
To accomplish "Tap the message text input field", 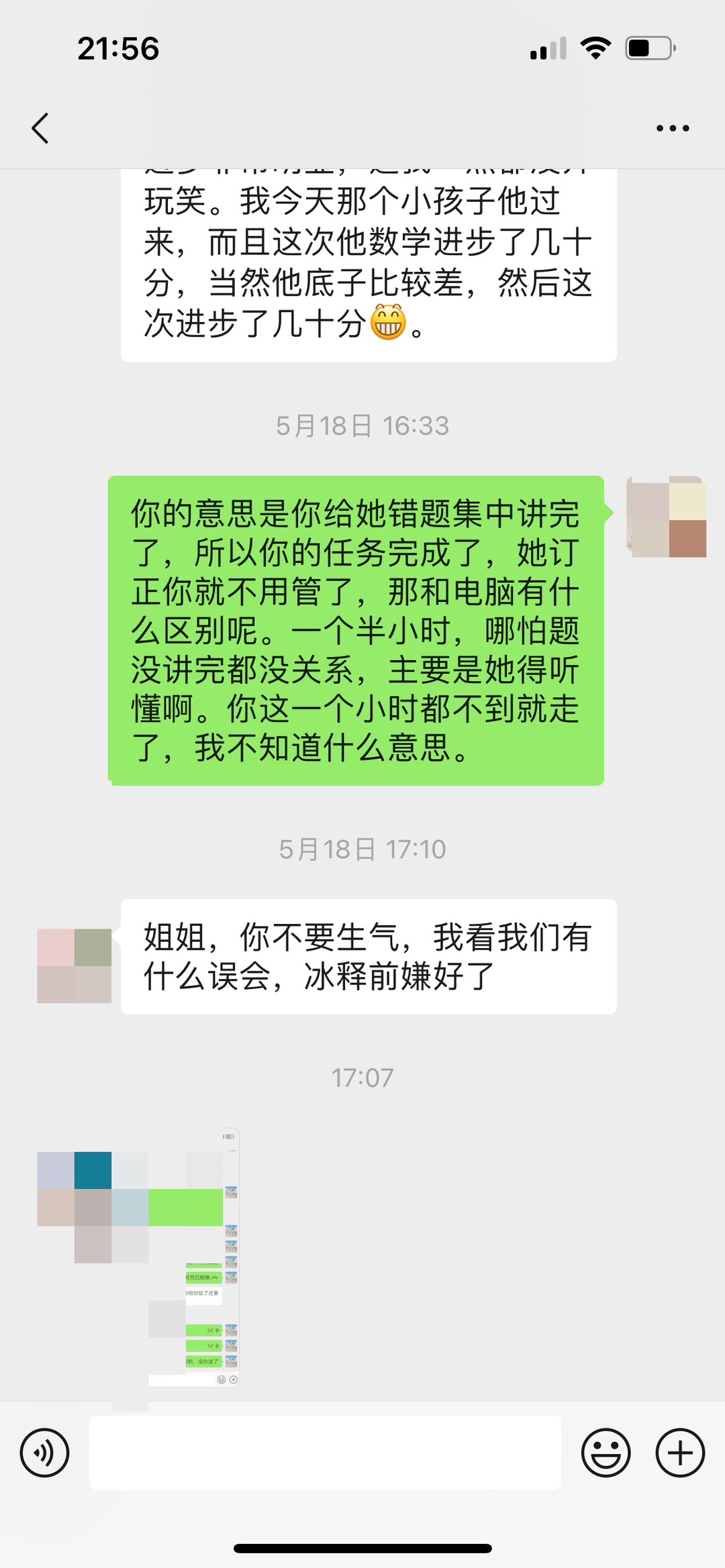I will pos(325,1453).
